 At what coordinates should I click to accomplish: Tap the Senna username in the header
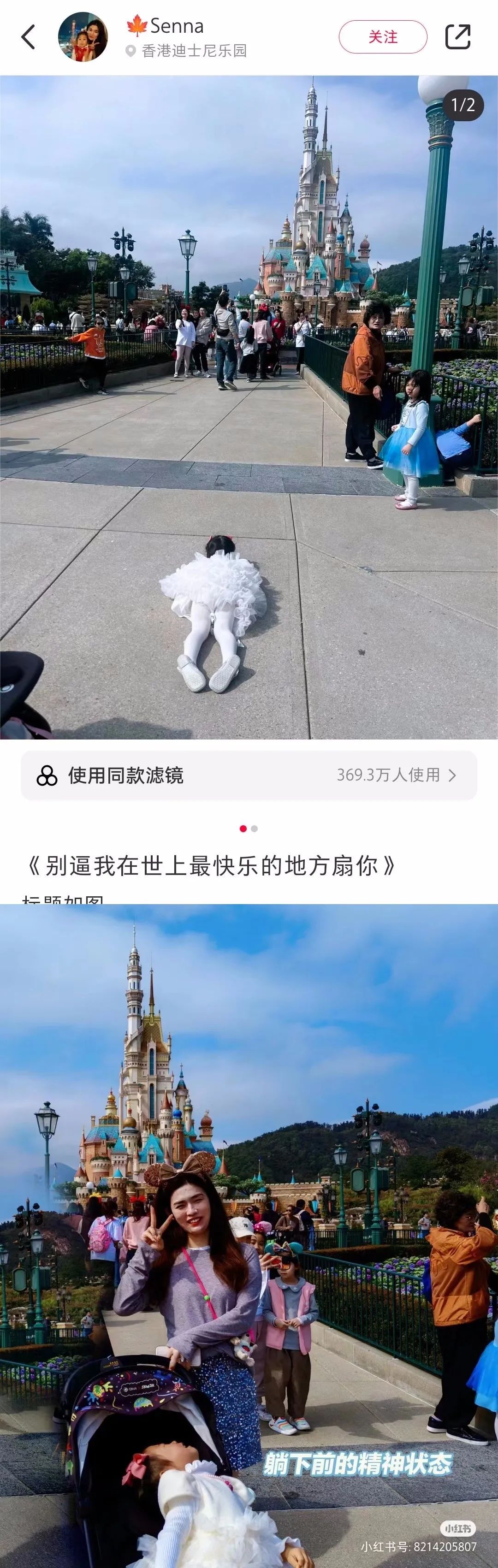pyautogui.click(x=176, y=26)
